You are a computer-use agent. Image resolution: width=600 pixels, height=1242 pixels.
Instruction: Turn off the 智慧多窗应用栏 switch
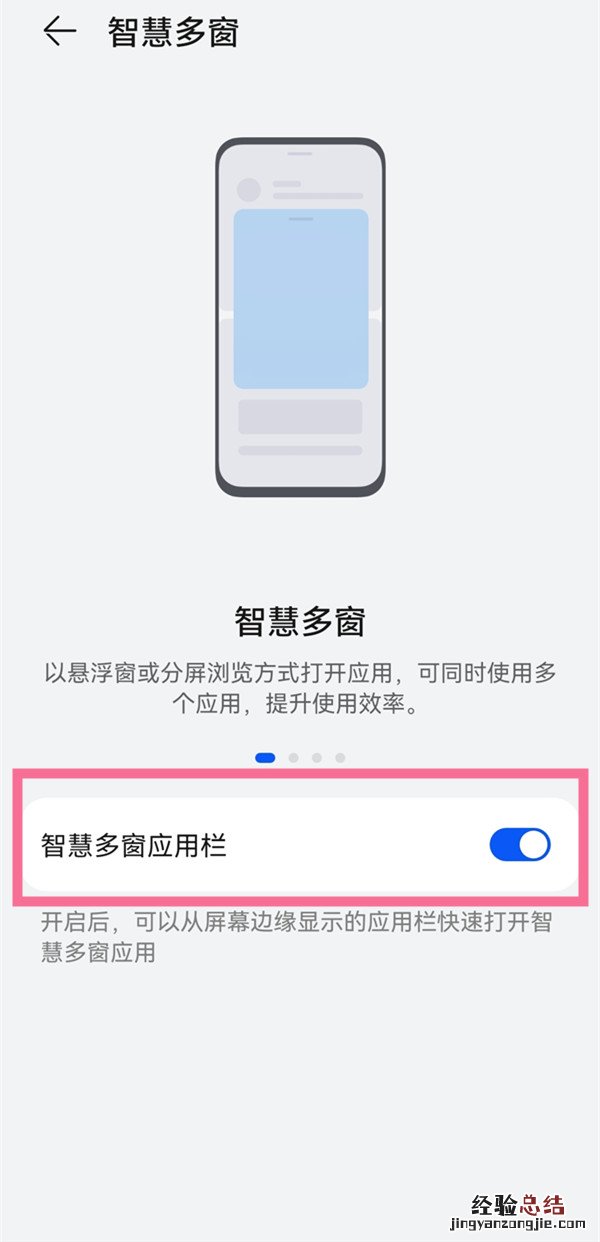point(520,845)
